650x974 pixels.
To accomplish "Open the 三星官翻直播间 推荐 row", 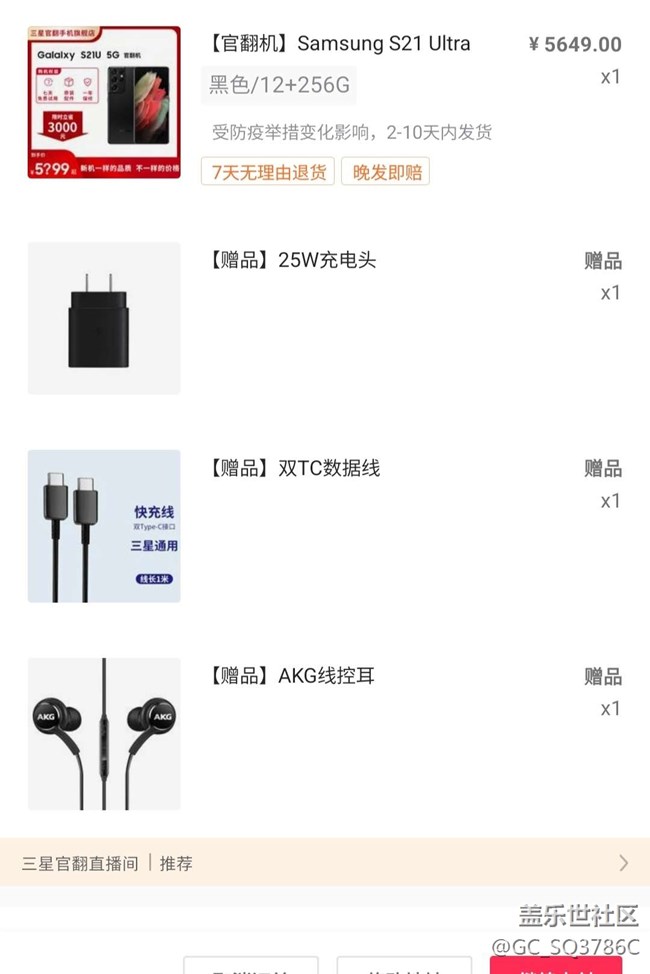I will tap(325, 862).
